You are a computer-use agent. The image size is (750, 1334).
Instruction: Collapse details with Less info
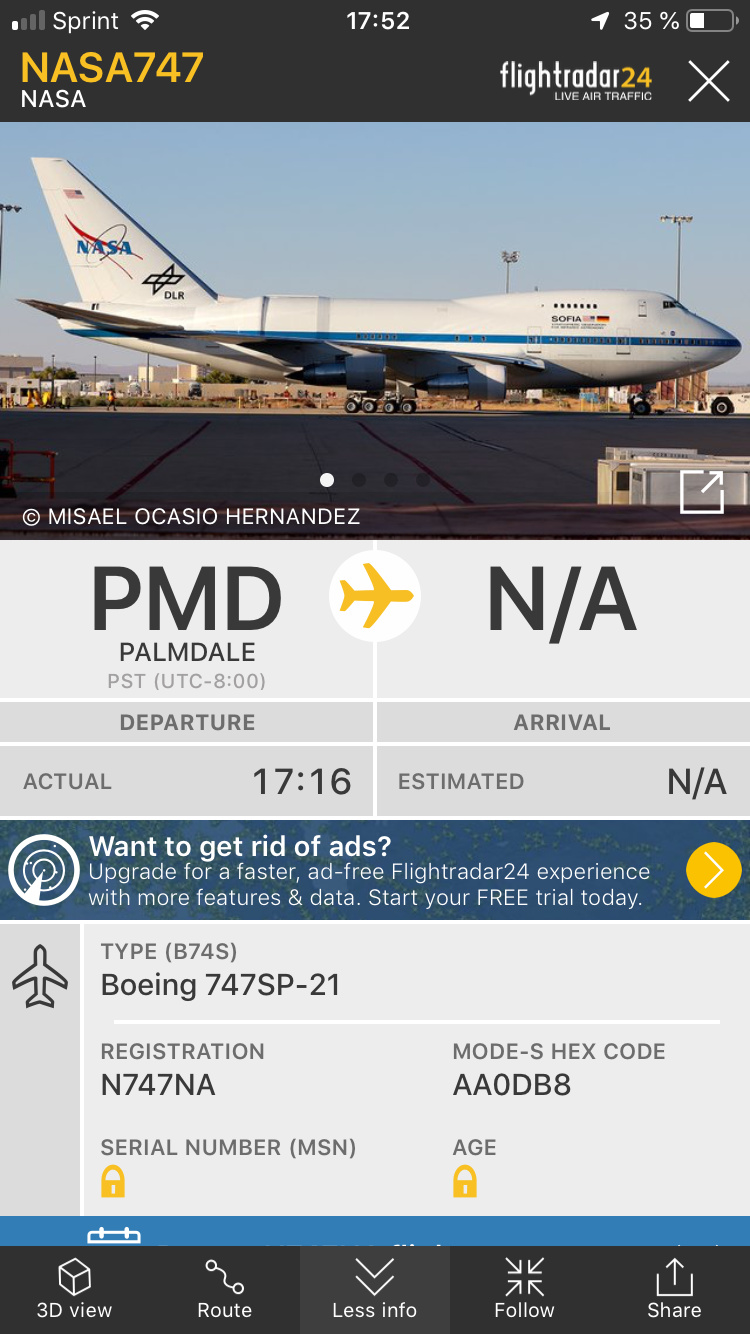(374, 1290)
